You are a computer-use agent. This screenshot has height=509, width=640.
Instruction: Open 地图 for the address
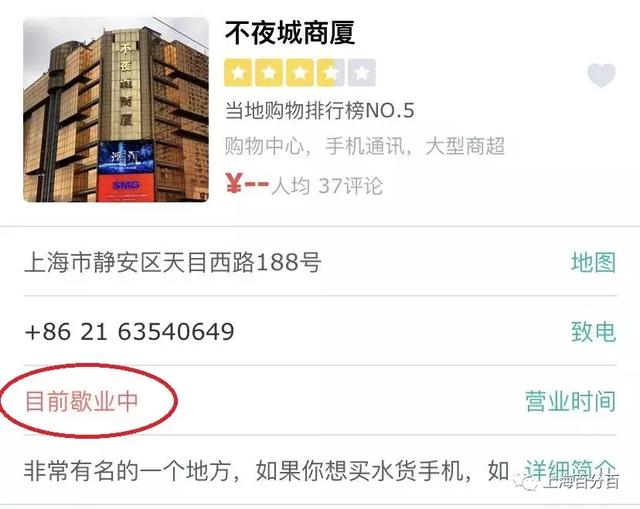(x=593, y=263)
